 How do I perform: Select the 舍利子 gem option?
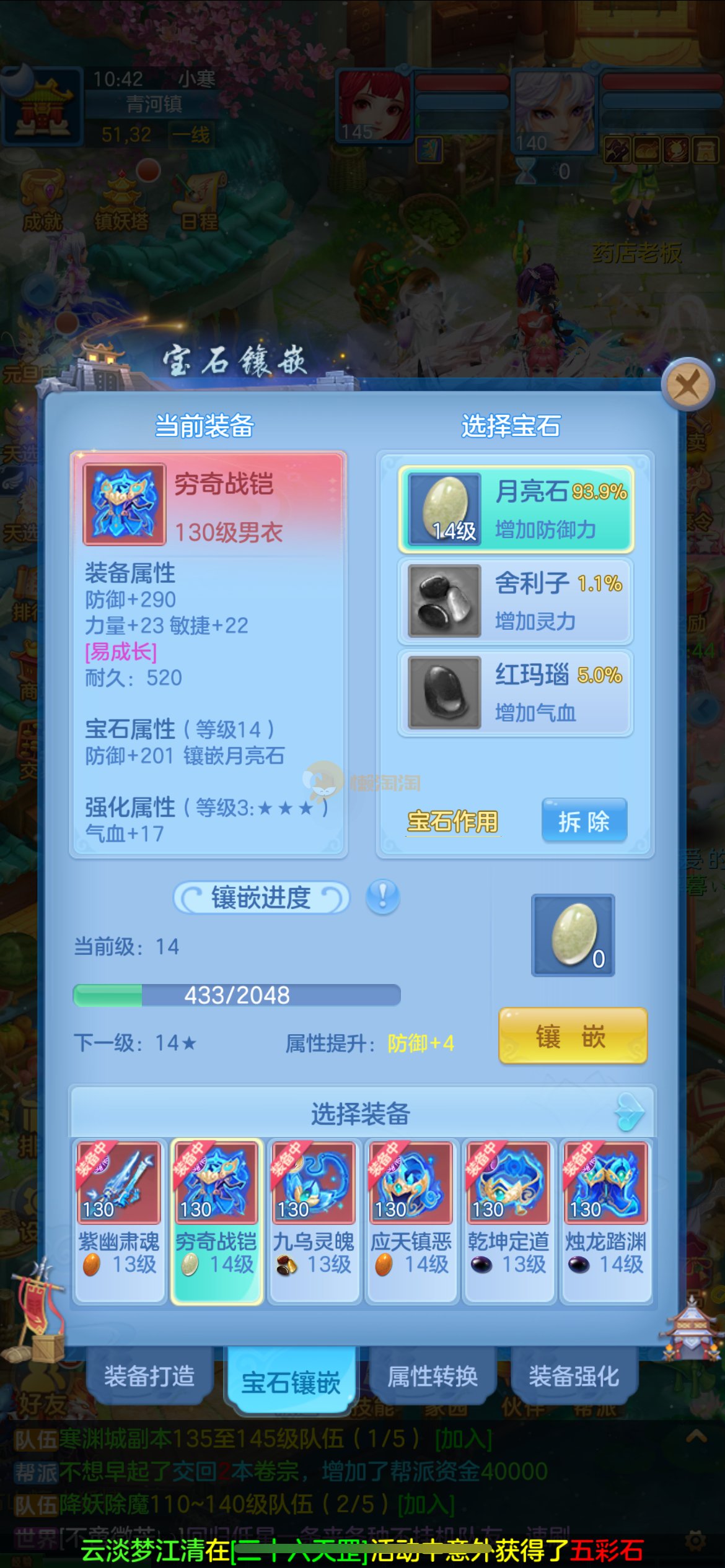[516, 601]
